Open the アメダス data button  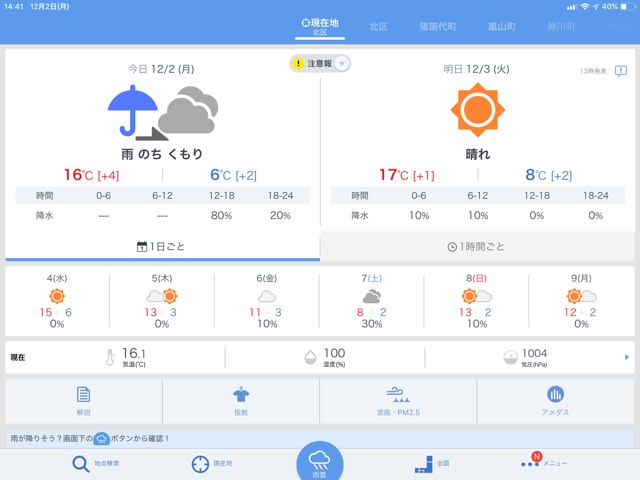coord(556,400)
